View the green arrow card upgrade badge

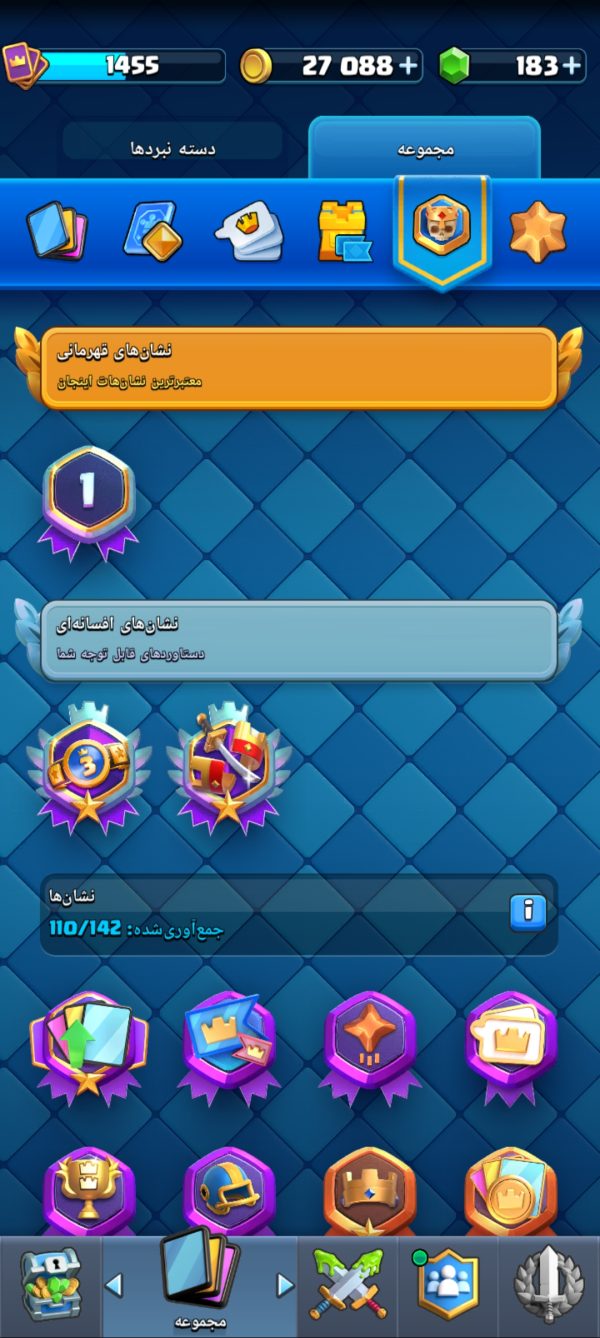click(88, 1046)
